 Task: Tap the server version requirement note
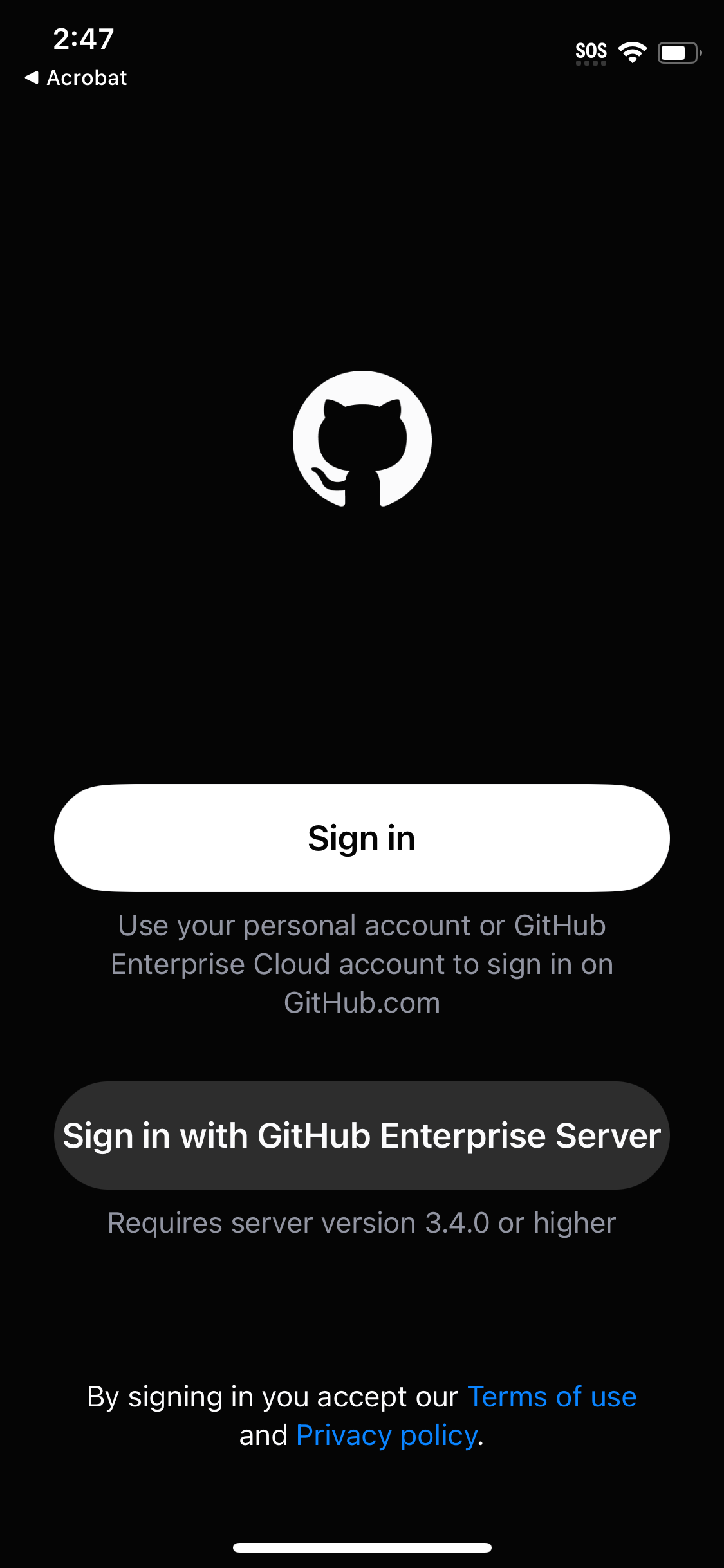(x=362, y=1222)
